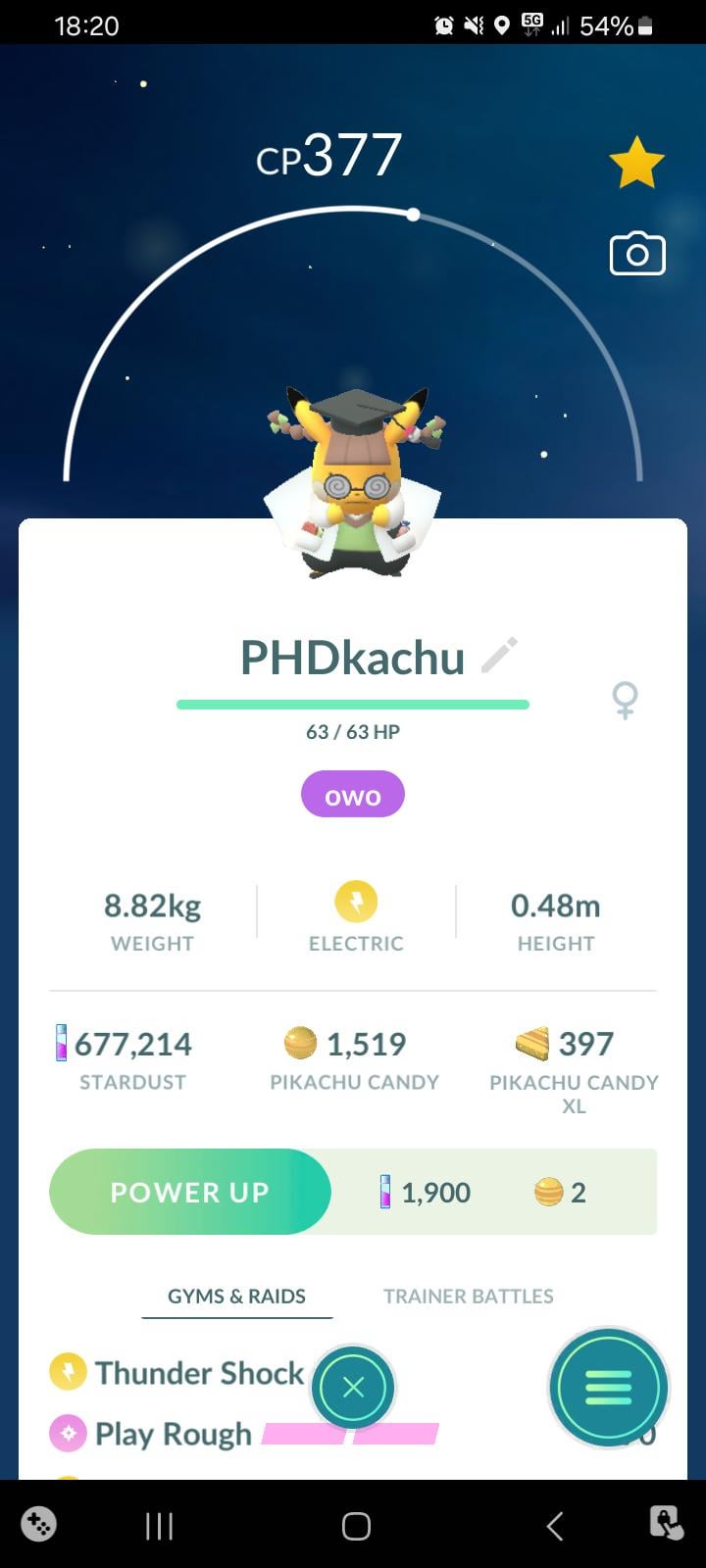
Task: Open the round green menu button
Action: click(x=608, y=1388)
